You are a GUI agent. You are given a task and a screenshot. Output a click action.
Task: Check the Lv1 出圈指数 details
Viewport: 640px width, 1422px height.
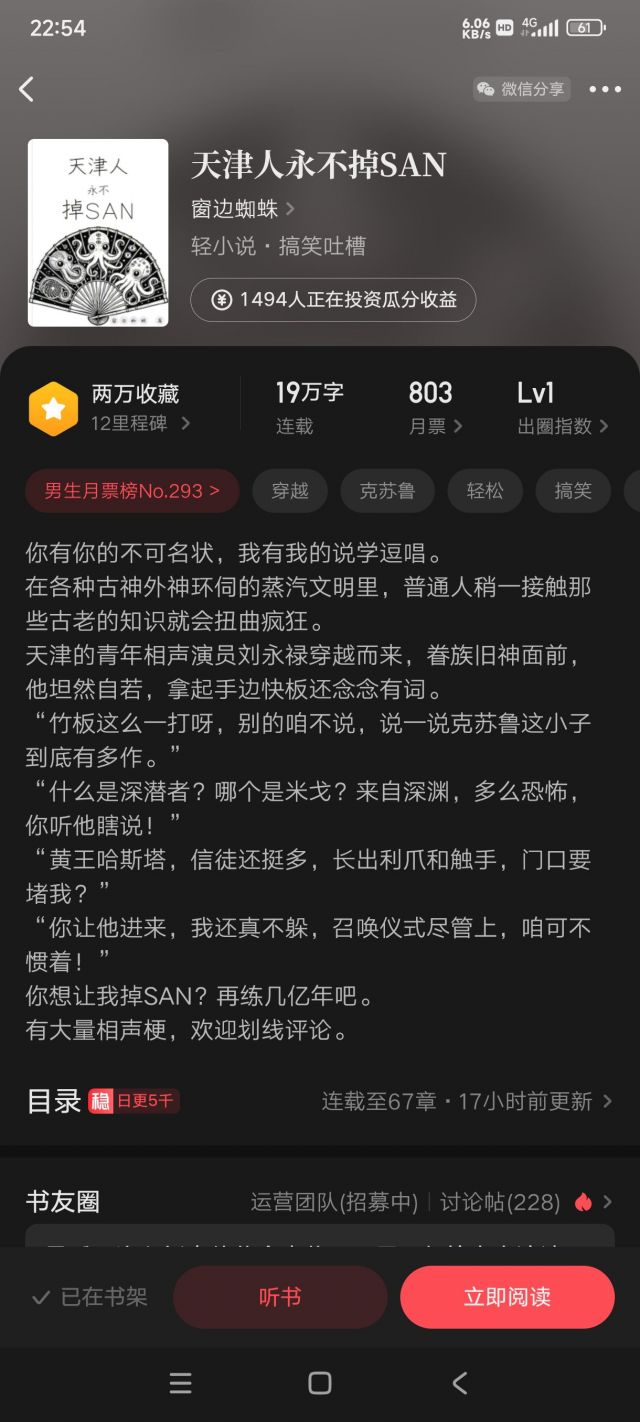pyautogui.click(x=561, y=408)
